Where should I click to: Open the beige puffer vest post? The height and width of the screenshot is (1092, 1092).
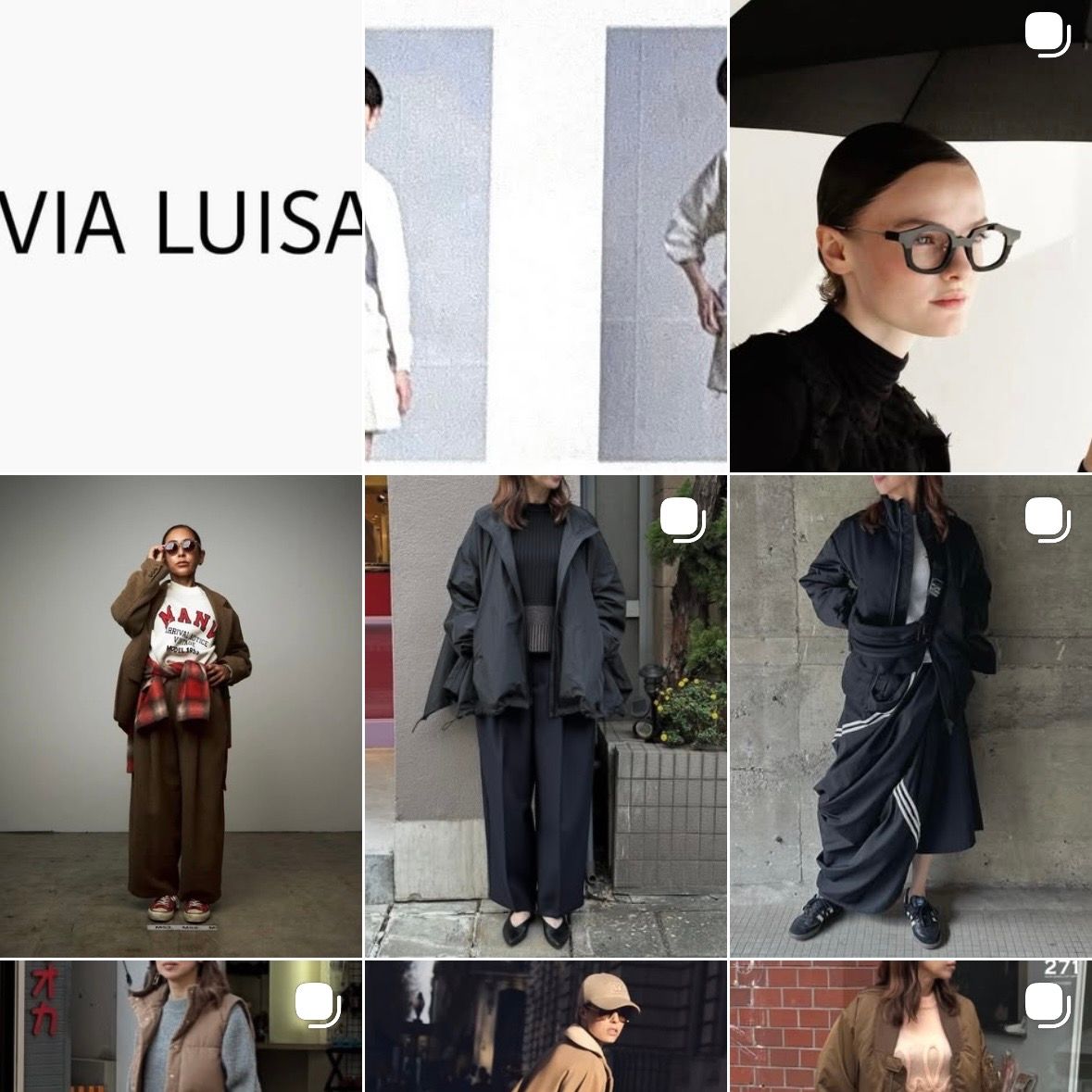181,1026
